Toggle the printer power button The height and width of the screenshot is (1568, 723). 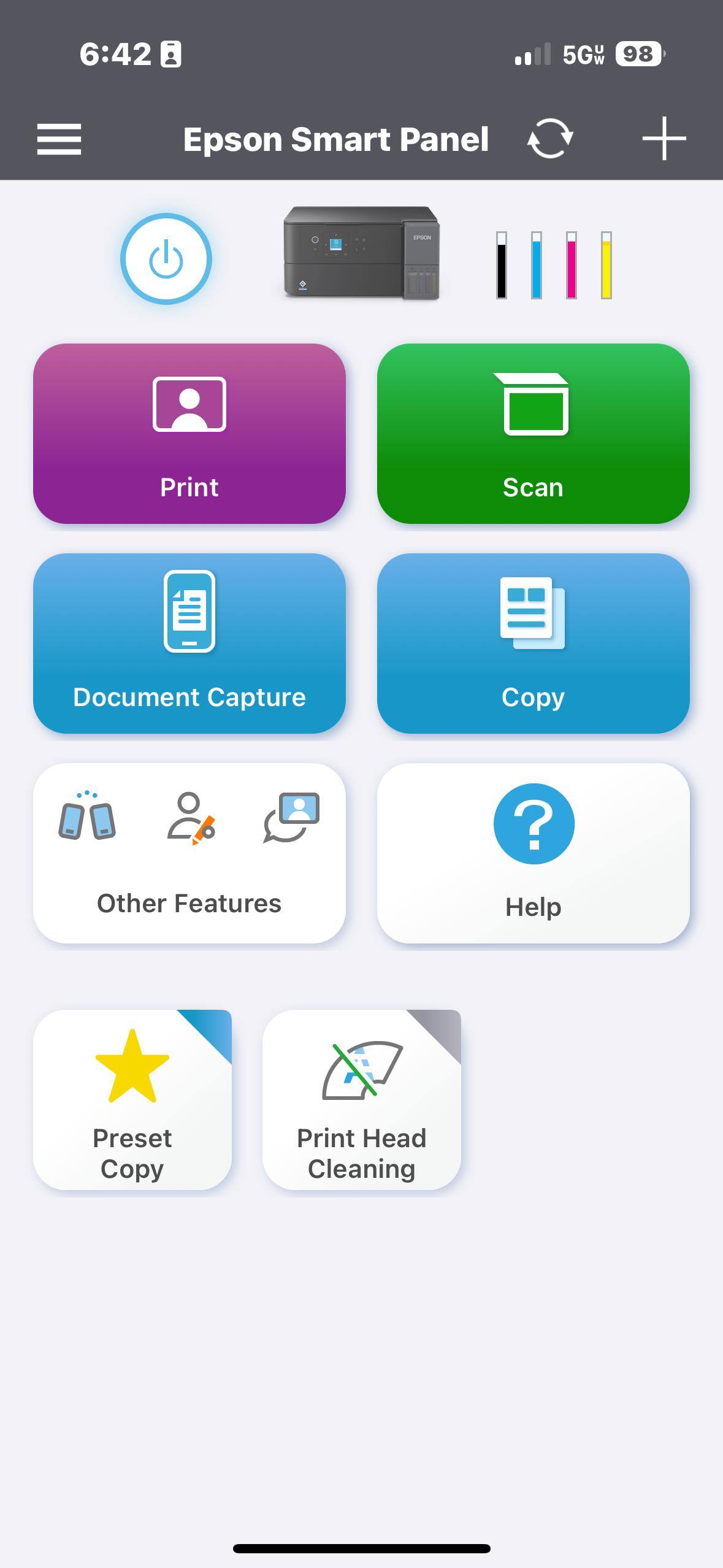(x=166, y=259)
